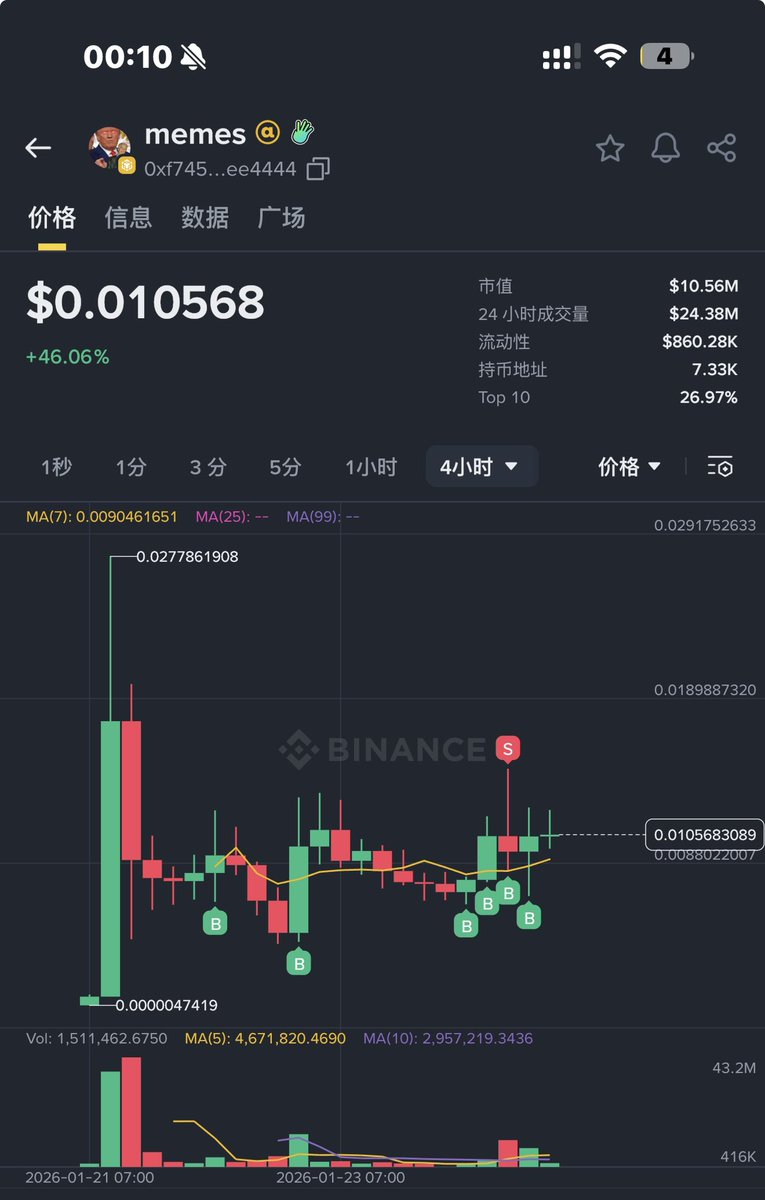Open chart indicator settings icon
The height and width of the screenshot is (1200, 765).
720,467
